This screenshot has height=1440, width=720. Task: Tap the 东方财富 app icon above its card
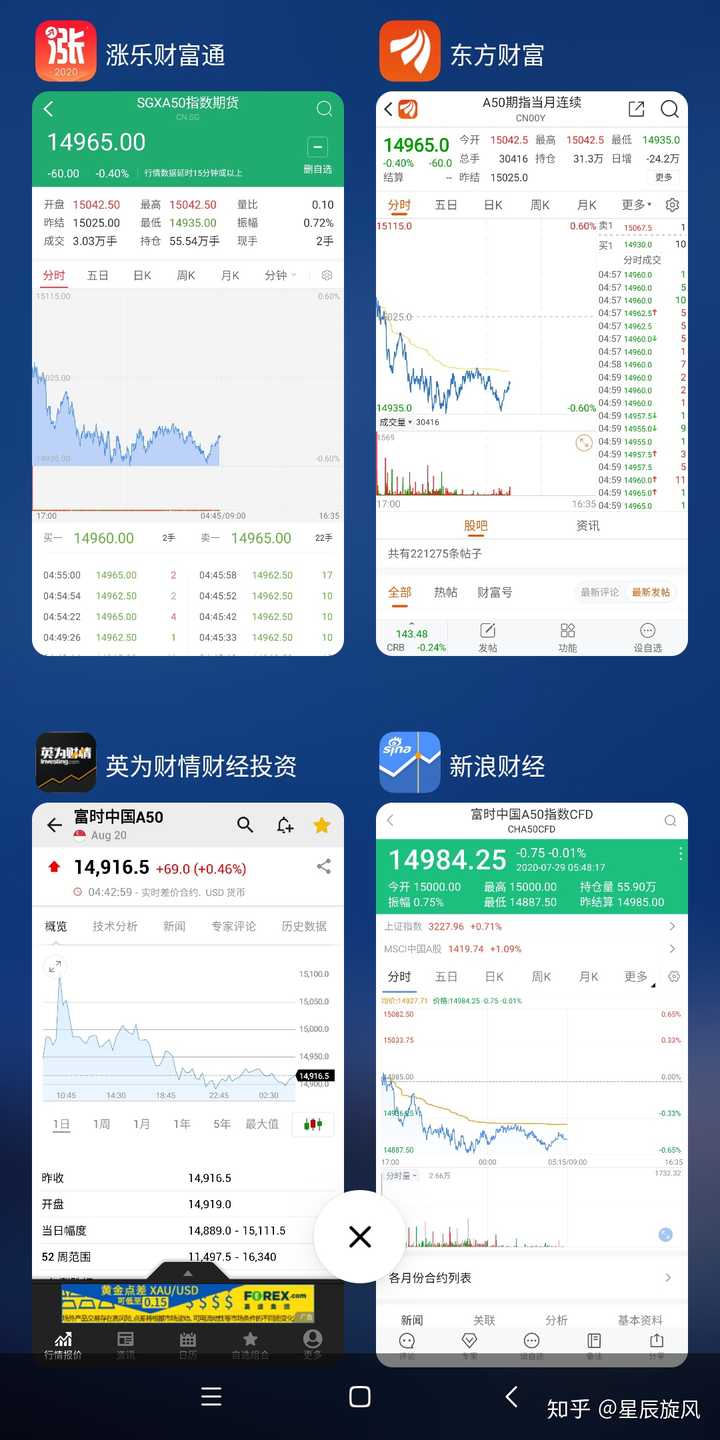(410, 51)
